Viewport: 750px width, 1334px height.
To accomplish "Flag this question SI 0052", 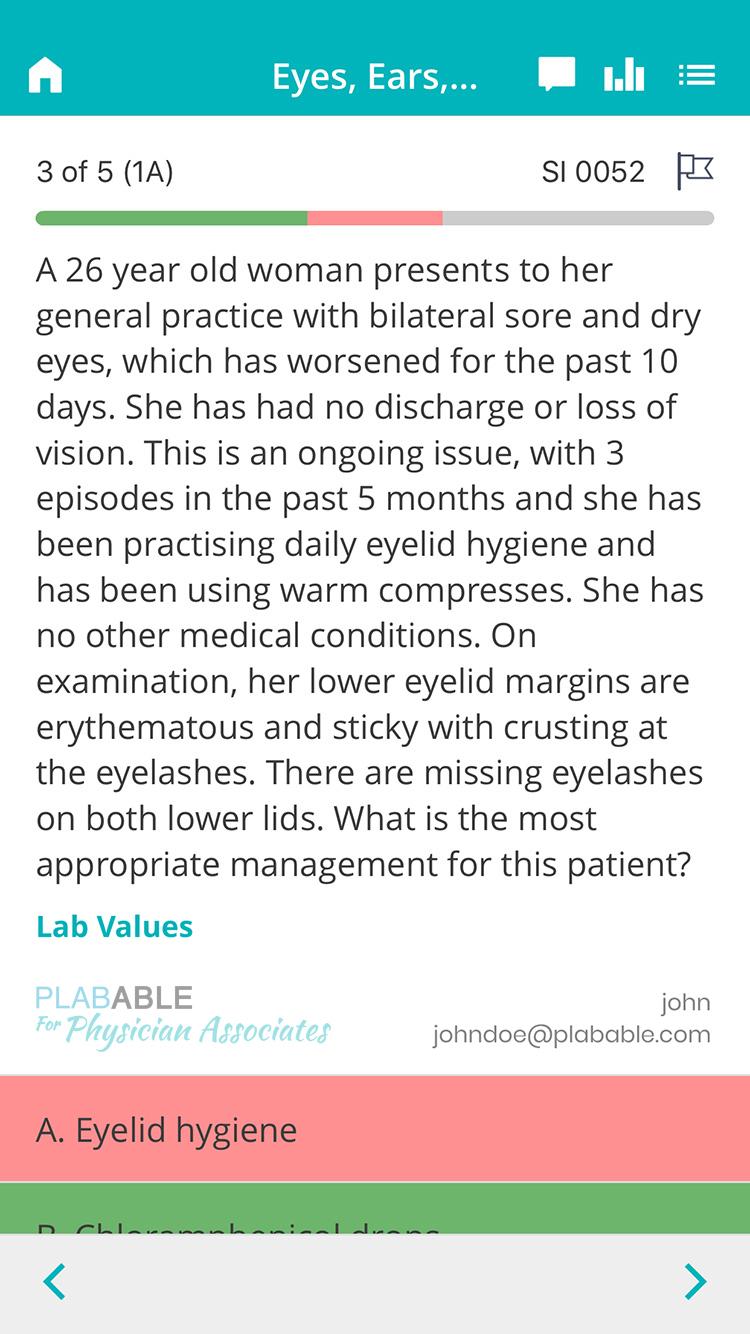I will click(x=695, y=171).
